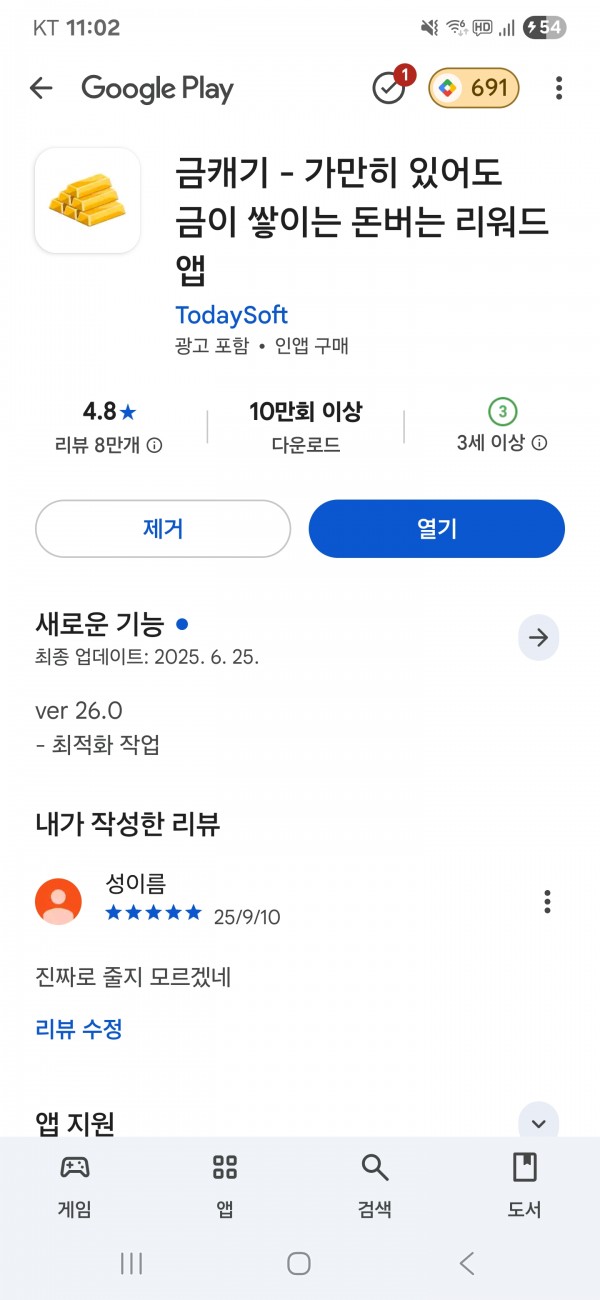600x1300 pixels.
Task: Tap the system home button
Action: (x=299, y=1263)
